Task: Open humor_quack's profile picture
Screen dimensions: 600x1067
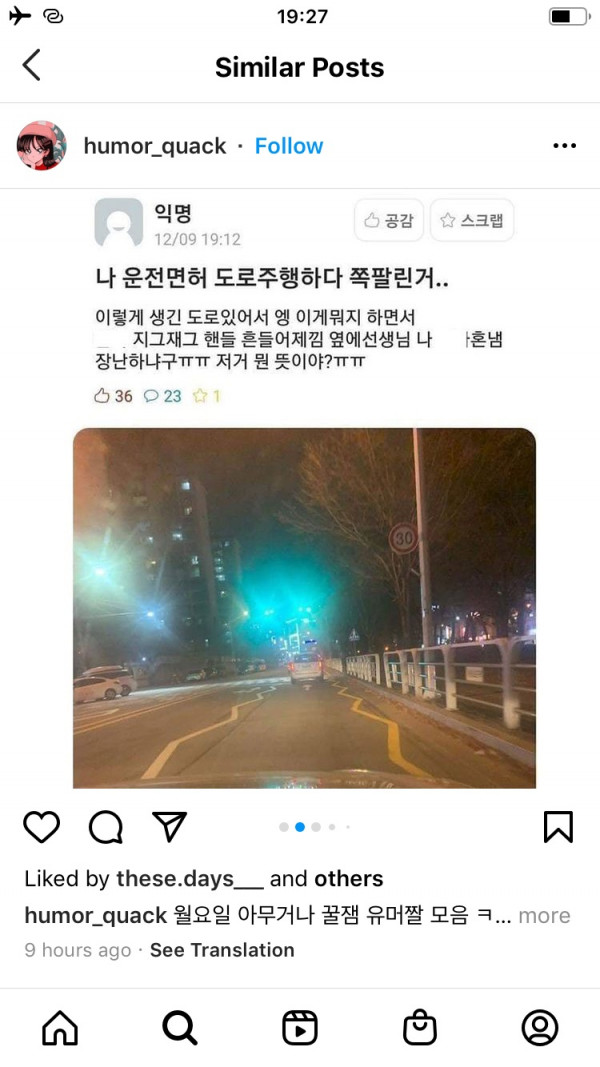Action: 42,146
